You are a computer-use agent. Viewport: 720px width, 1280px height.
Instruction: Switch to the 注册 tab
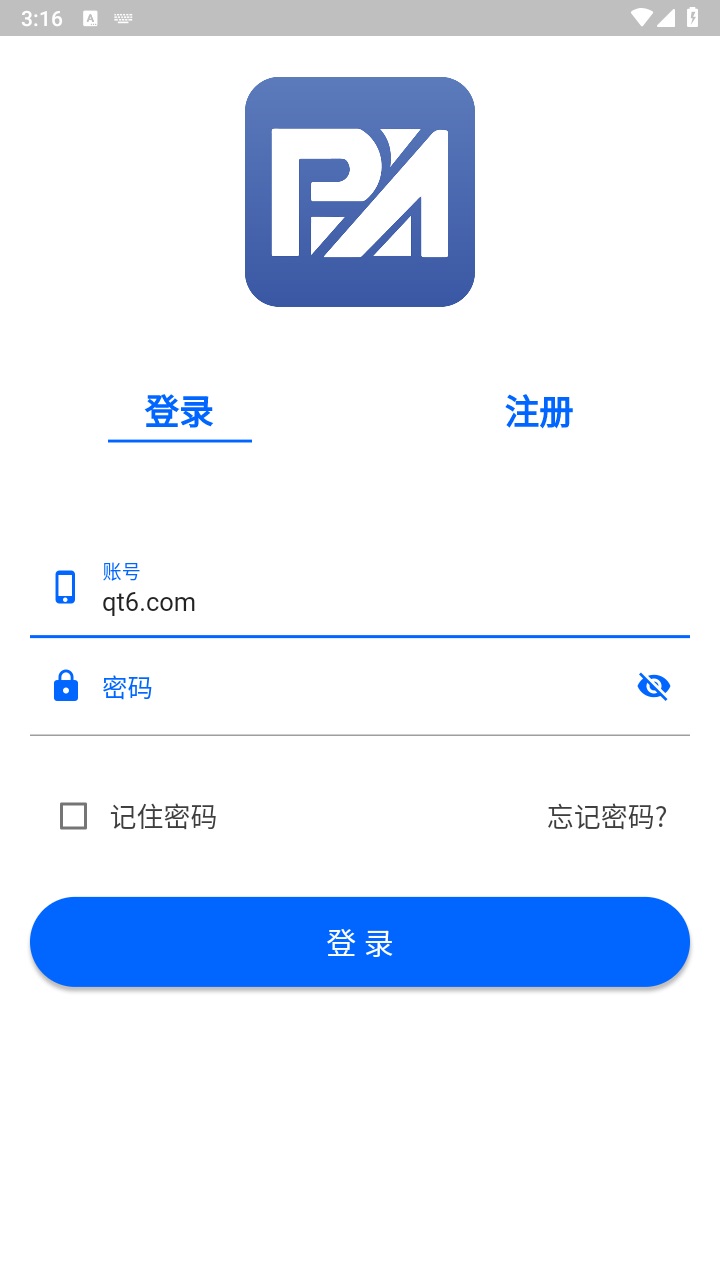point(537,413)
